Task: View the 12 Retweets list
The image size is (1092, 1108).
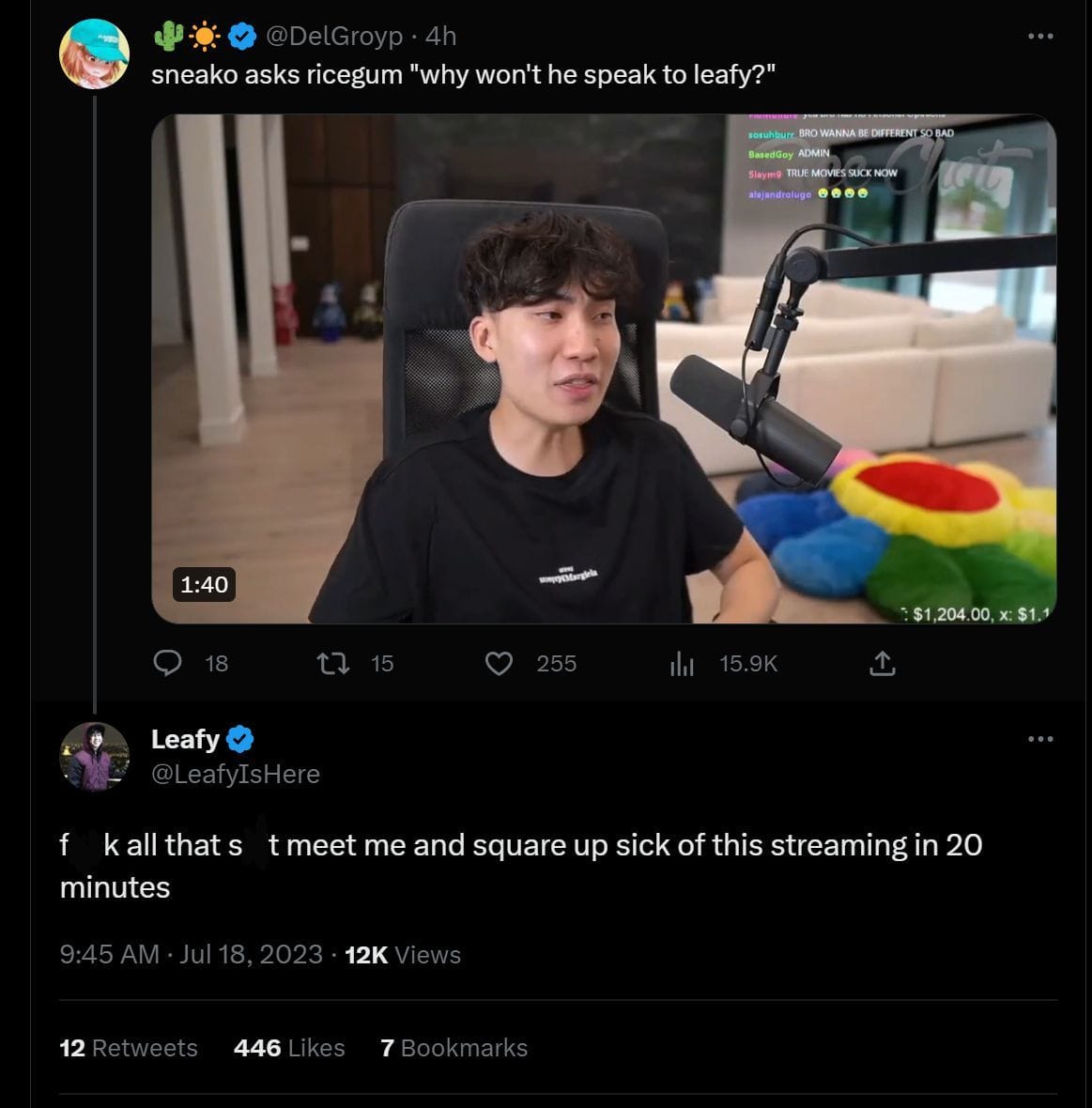Action: [128, 1047]
